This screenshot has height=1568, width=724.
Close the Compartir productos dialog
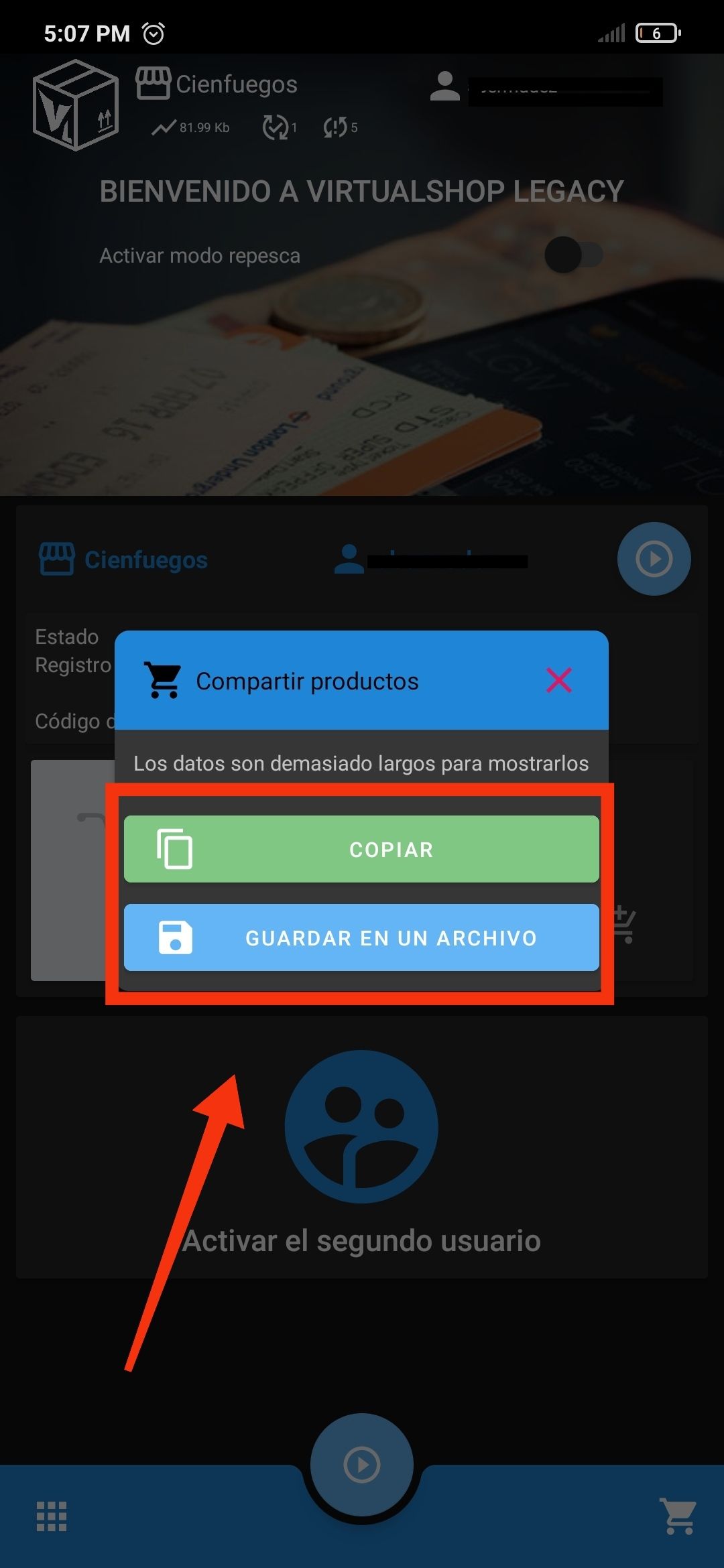558,680
